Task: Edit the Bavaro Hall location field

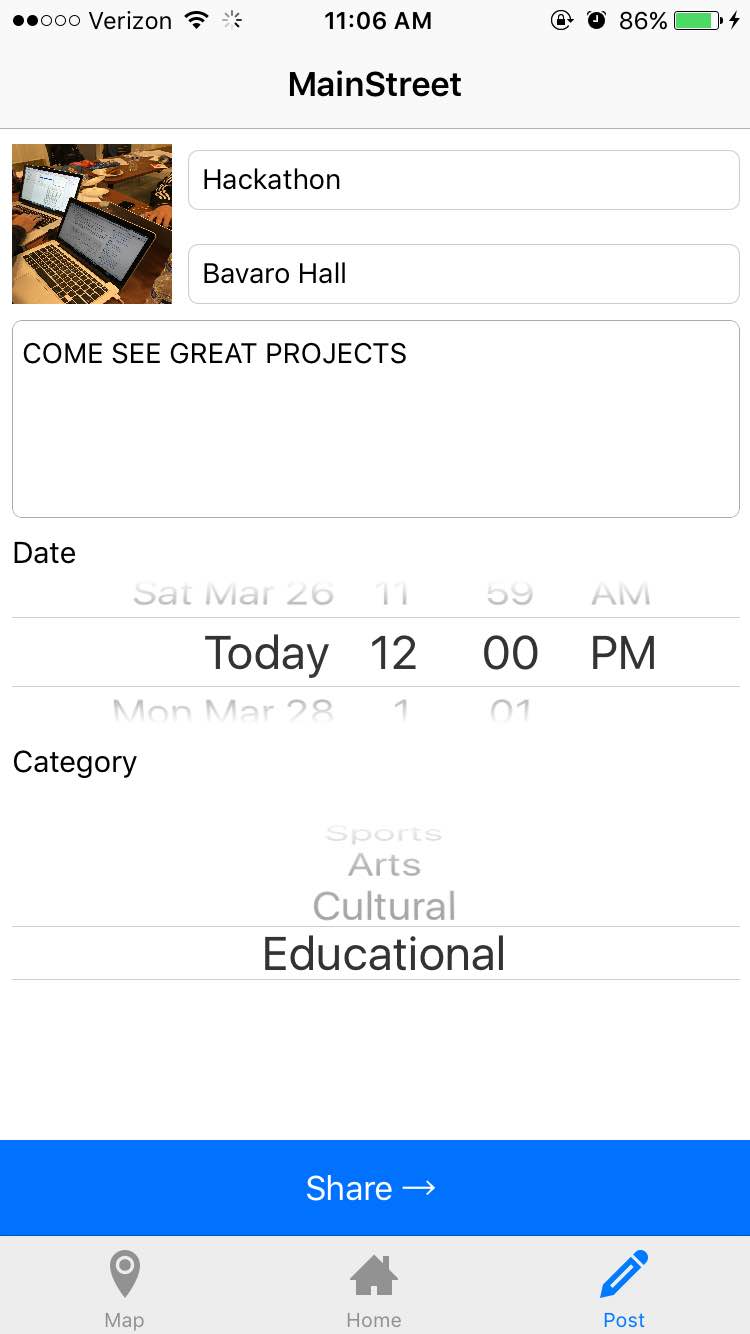Action: [463, 274]
